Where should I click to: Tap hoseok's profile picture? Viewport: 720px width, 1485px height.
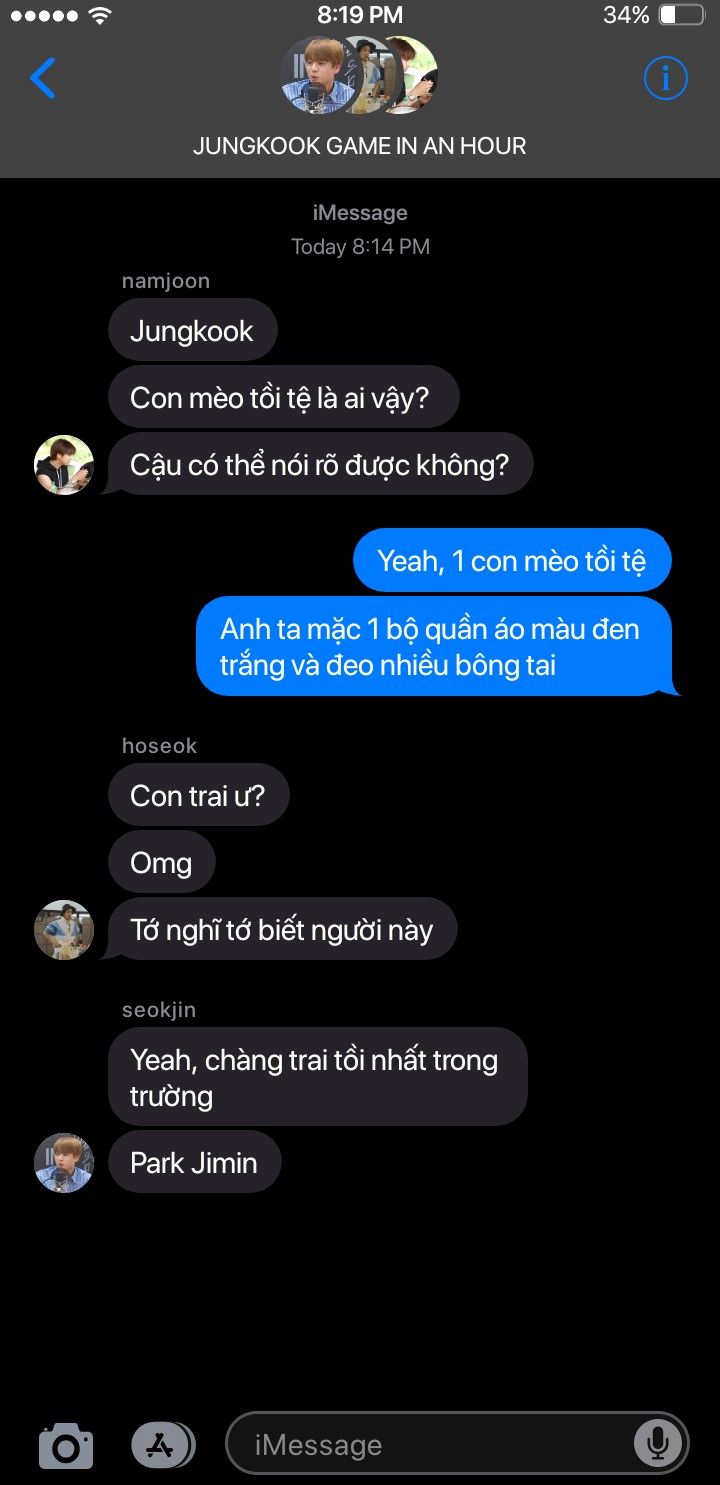[64, 930]
